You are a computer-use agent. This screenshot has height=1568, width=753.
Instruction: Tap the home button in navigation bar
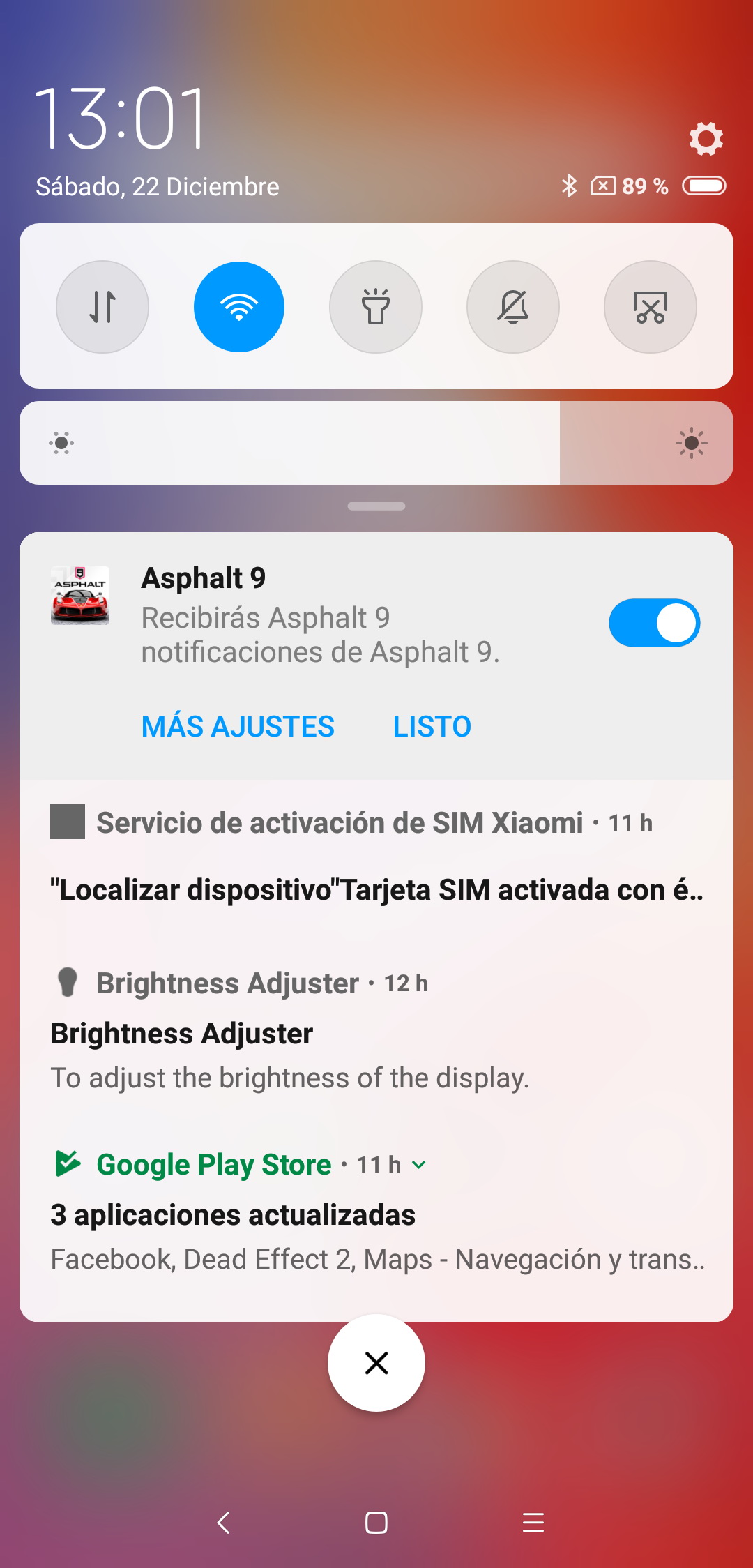pos(376,1522)
